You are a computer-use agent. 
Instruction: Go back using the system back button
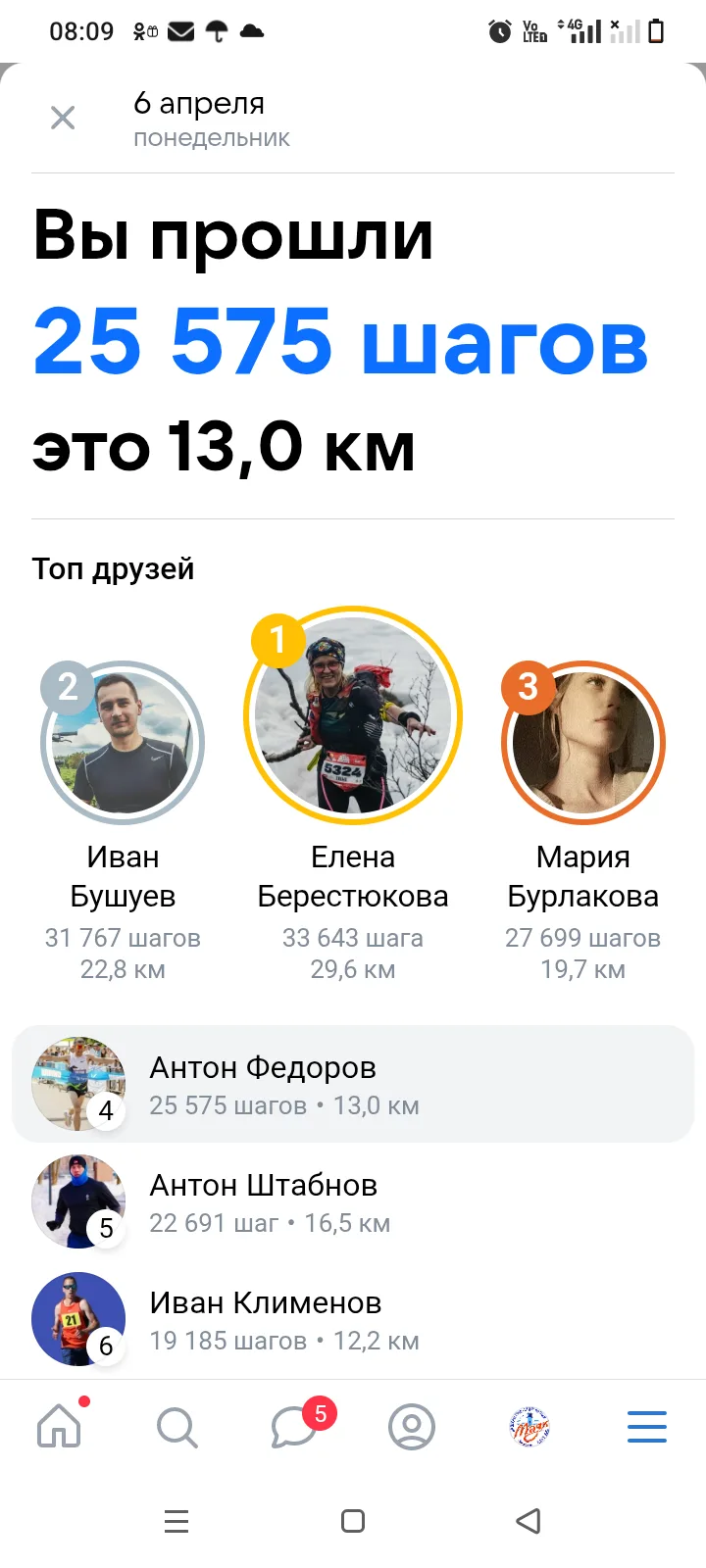coord(529,1521)
